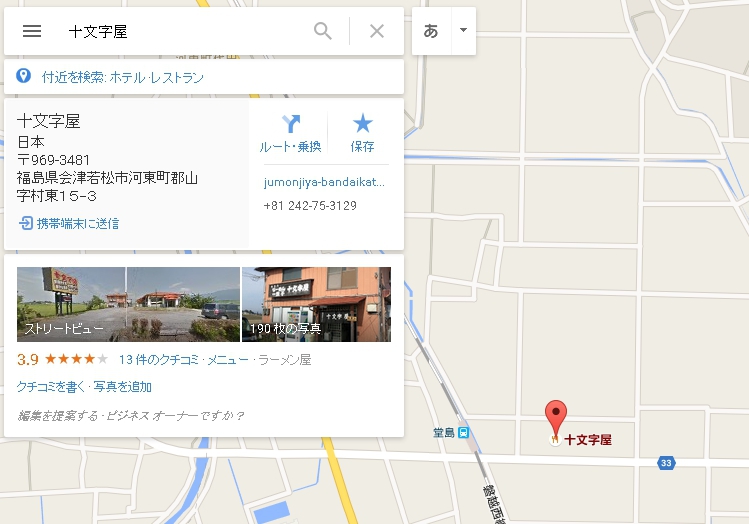749x524 pixels.
Task: Open the jumonjiya-bandaikat website link
Action: 324,183
